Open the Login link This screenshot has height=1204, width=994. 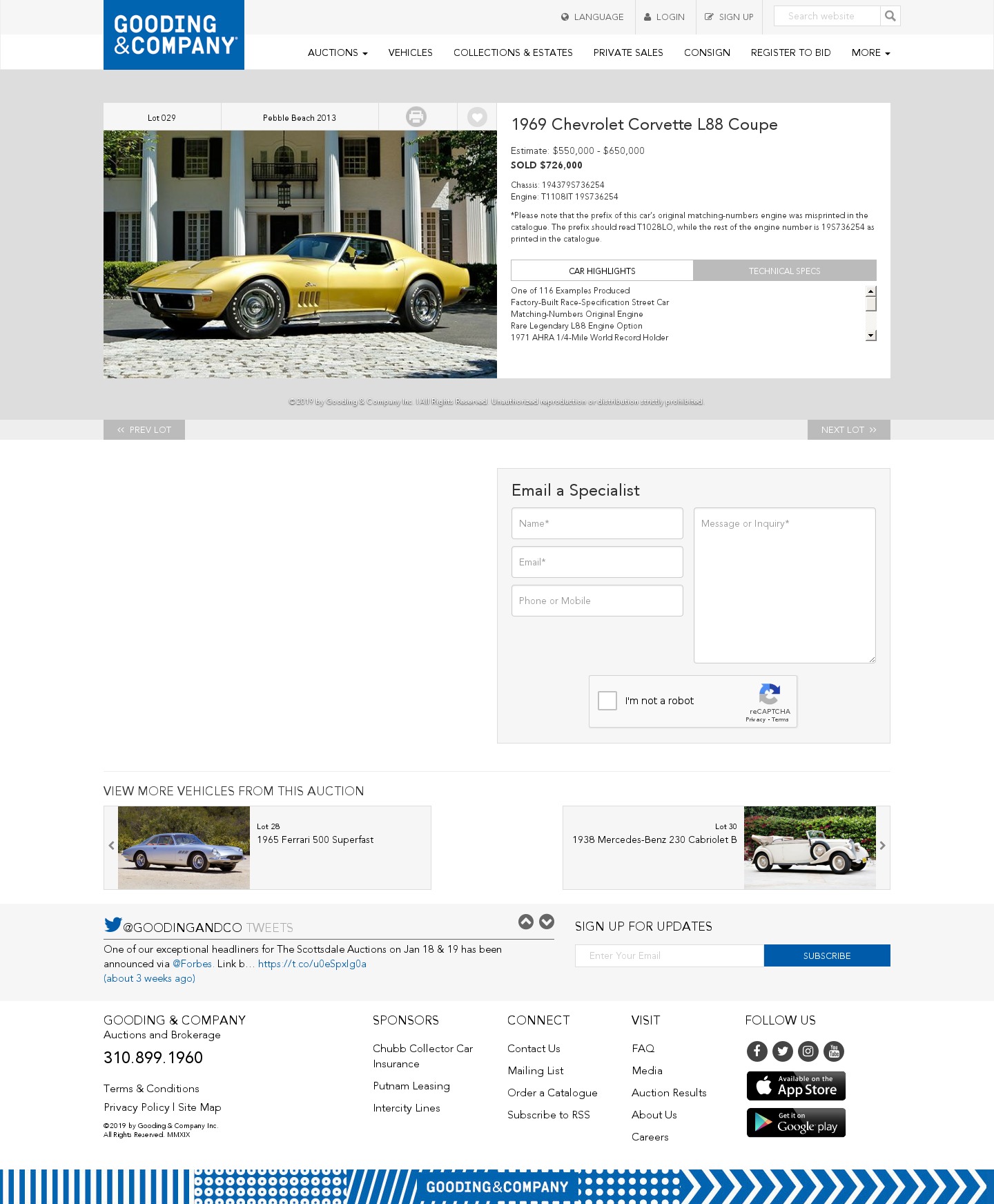(664, 17)
